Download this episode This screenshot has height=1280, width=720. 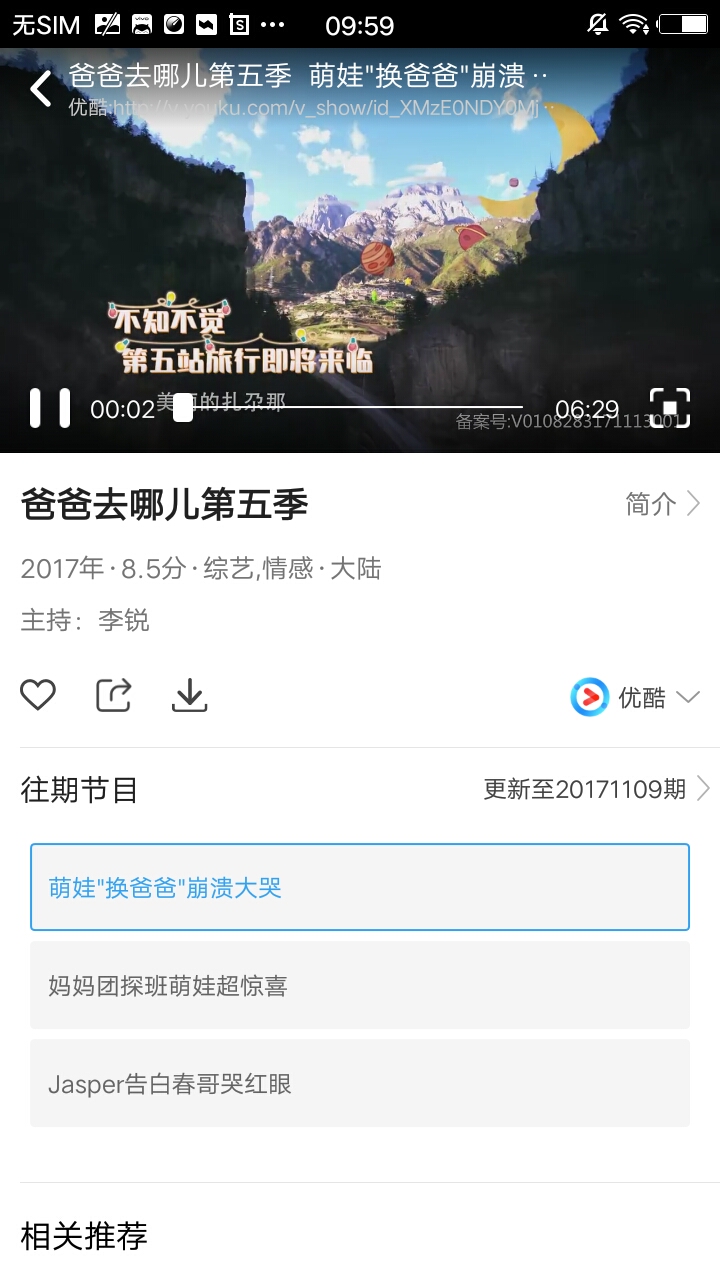pos(189,695)
